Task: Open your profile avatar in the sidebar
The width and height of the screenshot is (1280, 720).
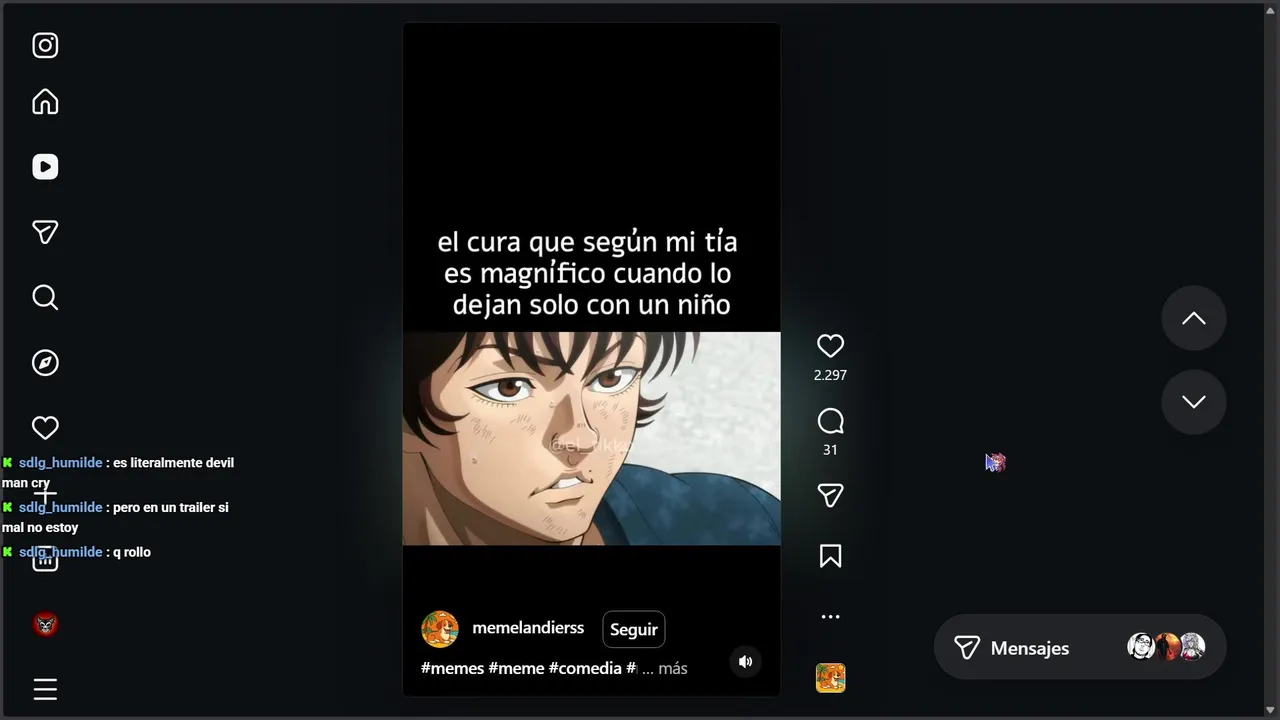Action: (45, 625)
